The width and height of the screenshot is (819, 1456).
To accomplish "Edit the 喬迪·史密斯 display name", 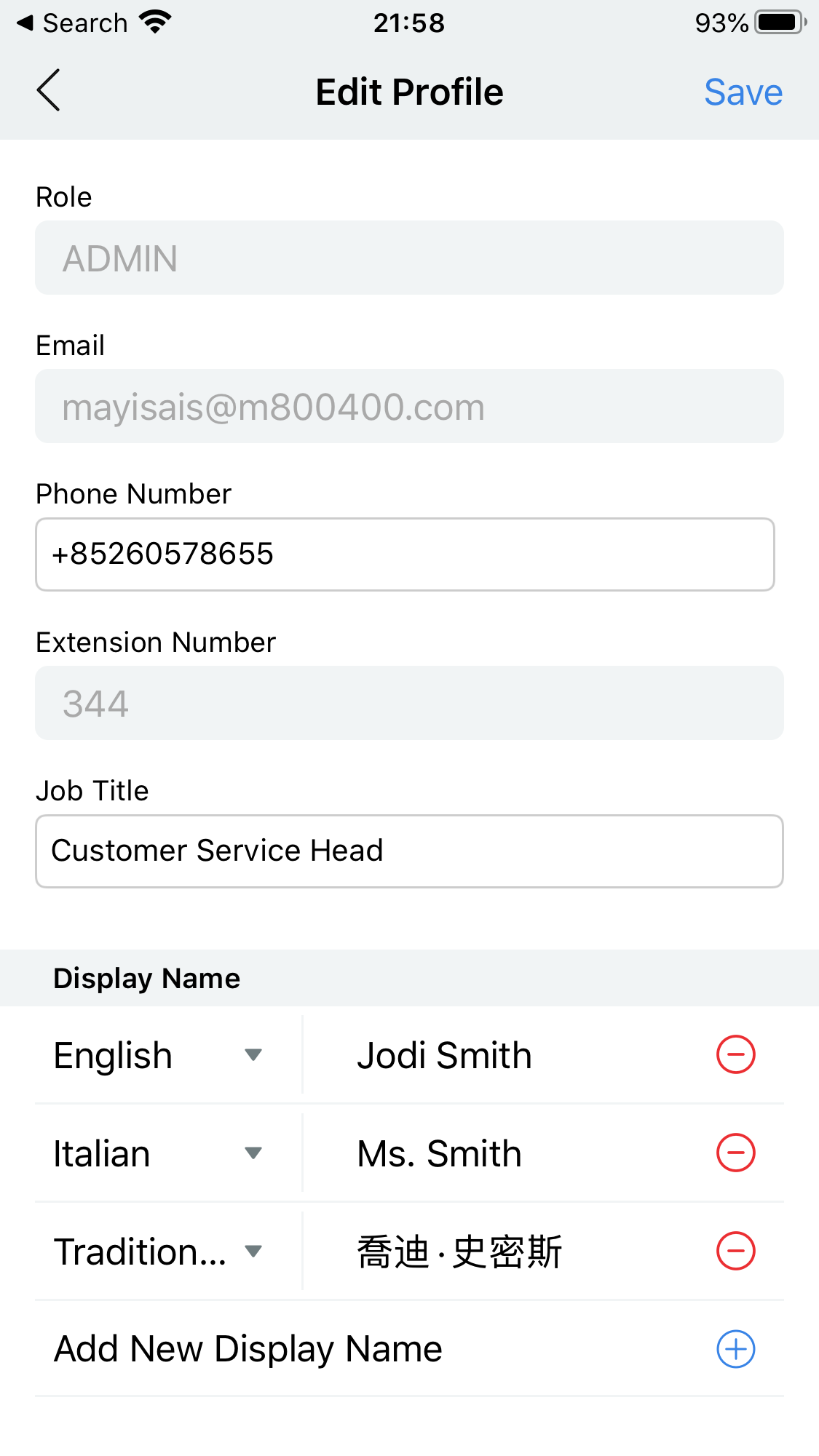I will tap(510, 1252).
